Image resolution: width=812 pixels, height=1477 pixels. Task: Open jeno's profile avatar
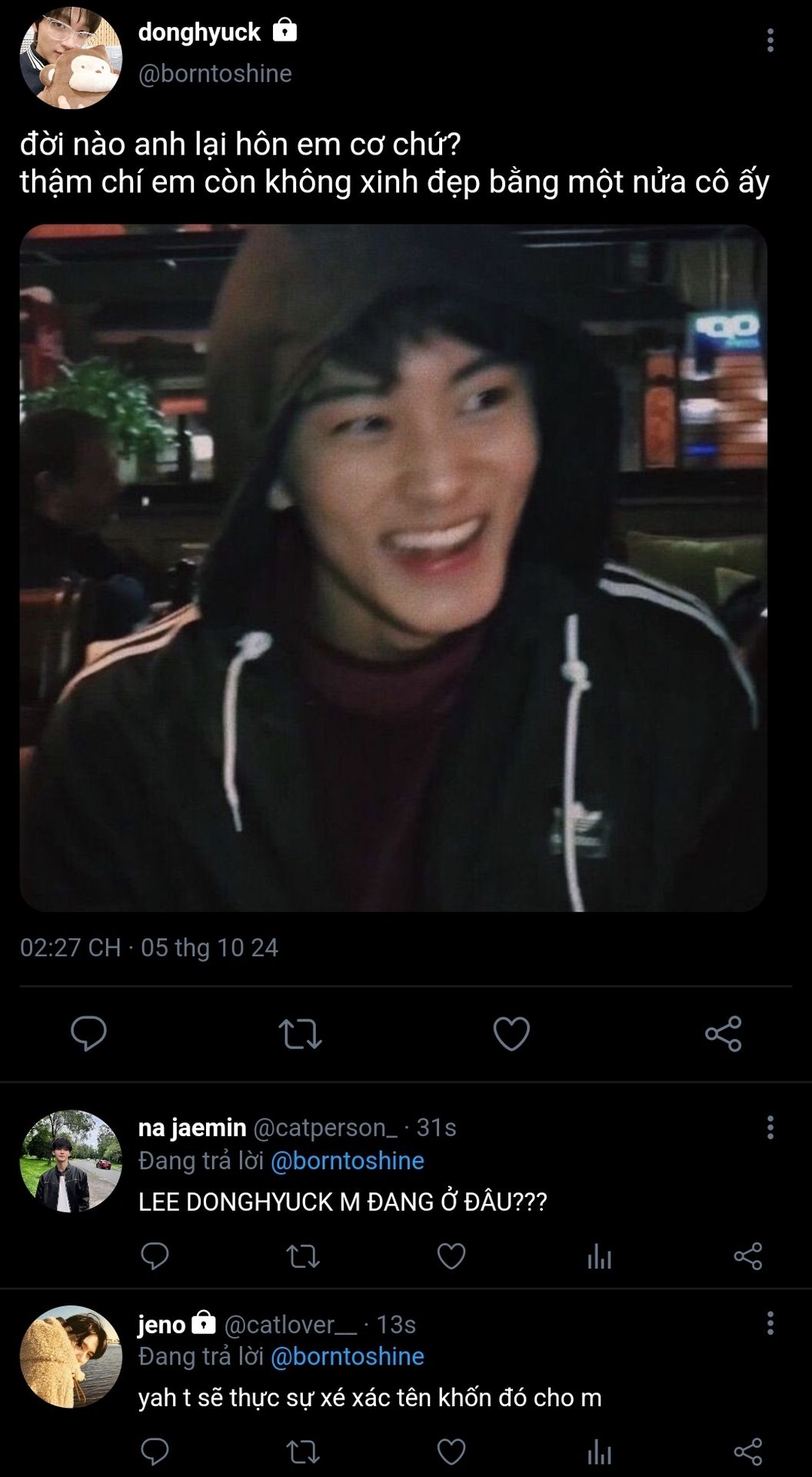[x=71, y=1356]
